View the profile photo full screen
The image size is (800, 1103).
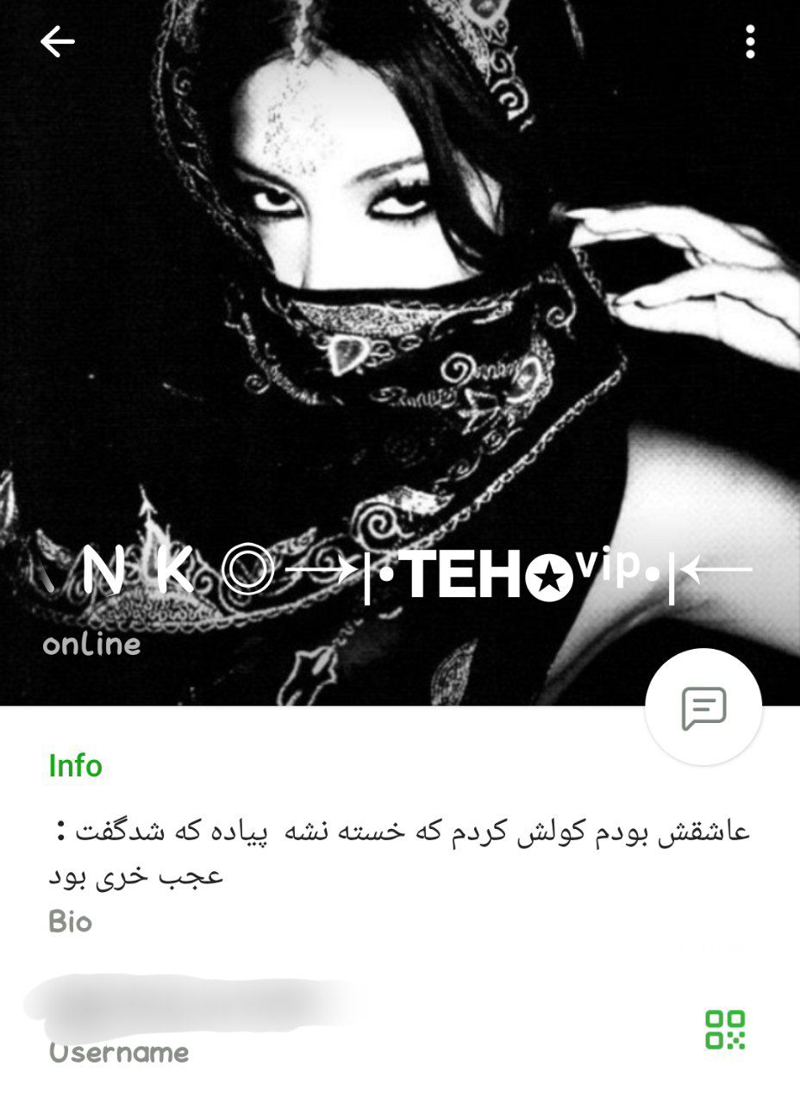point(400,300)
